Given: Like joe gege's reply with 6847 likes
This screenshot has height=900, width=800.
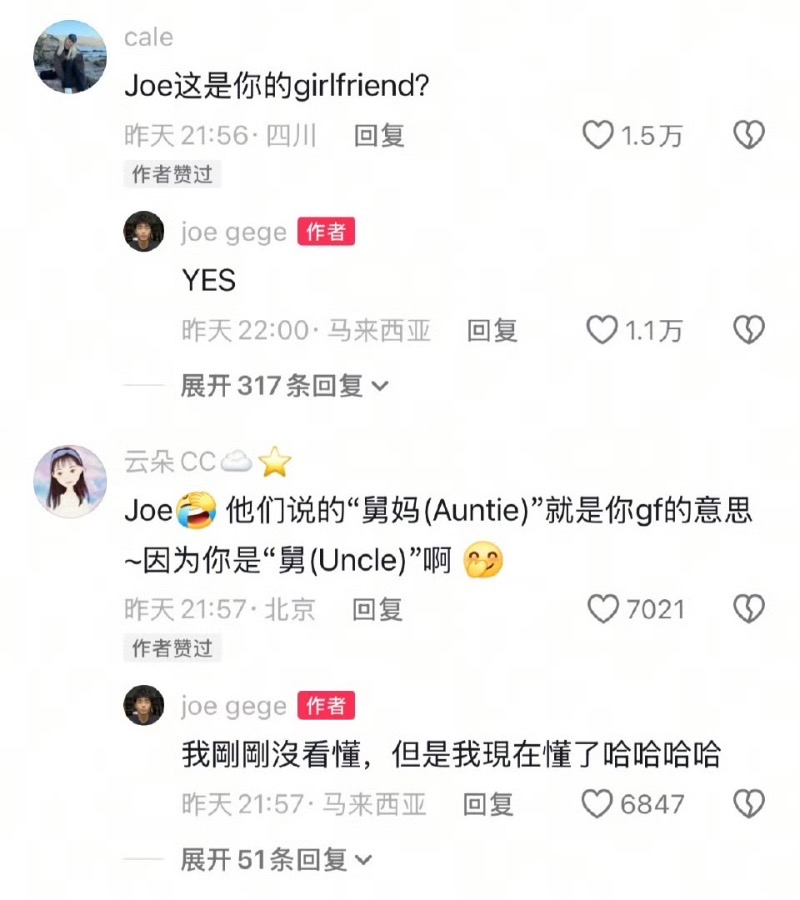Looking at the screenshot, I should [x=597, y=803].
